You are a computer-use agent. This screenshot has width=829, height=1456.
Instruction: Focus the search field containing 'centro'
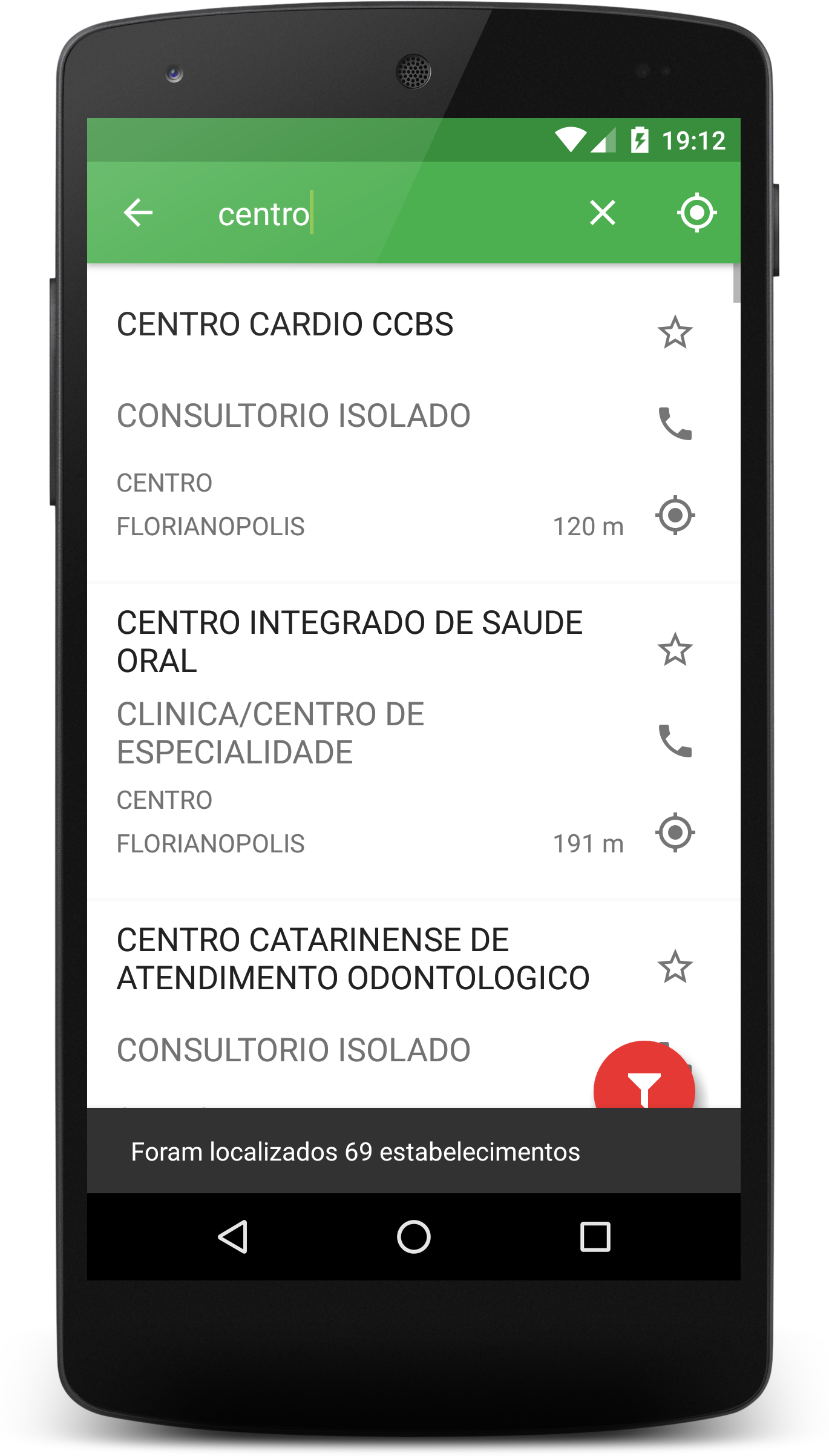click(x=375, y=214)
